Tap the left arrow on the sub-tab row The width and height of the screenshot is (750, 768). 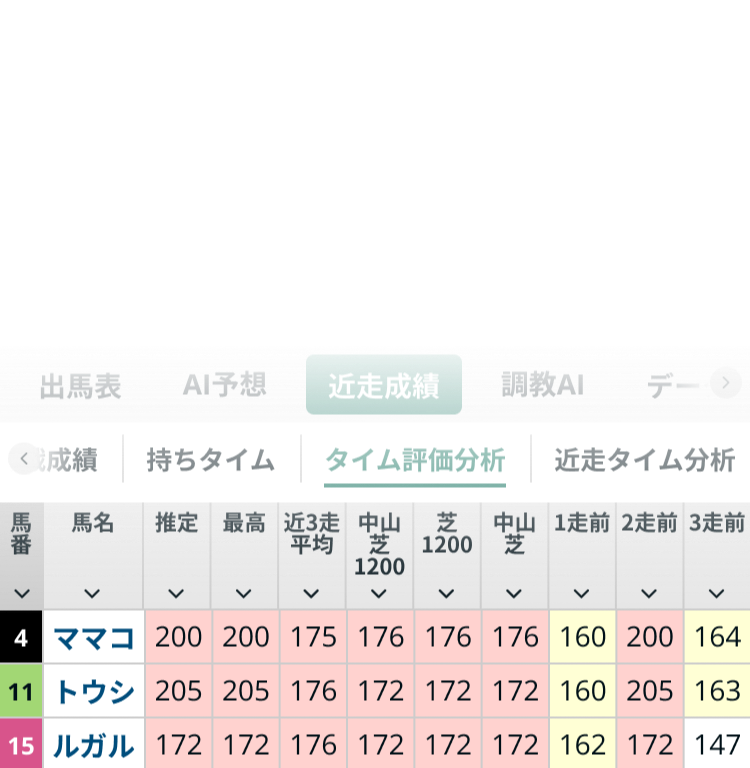(24, 459)
